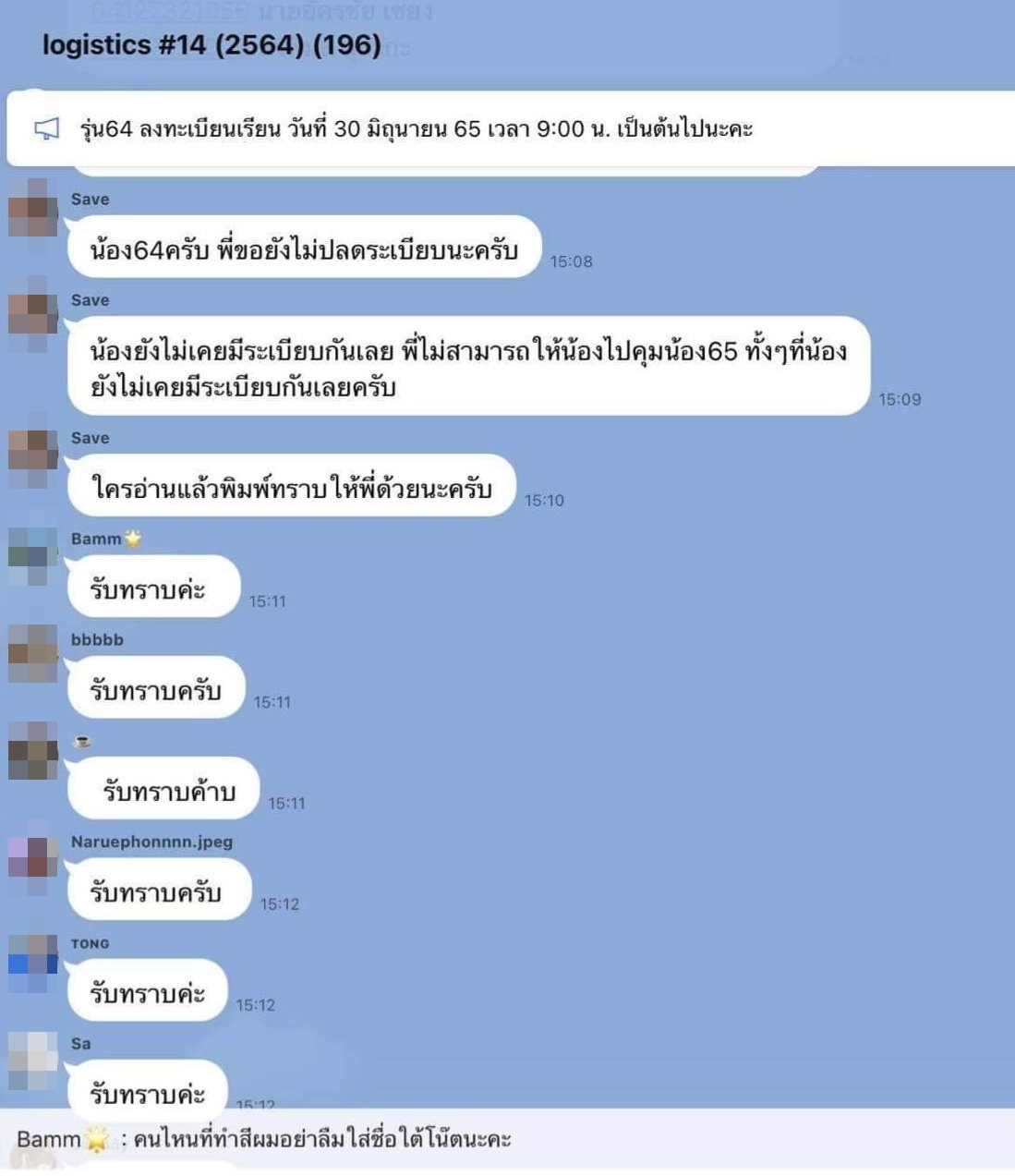Tap TONG's profile picture
Viewport: 1015px width, 1176px height.
tap(33, 963)
